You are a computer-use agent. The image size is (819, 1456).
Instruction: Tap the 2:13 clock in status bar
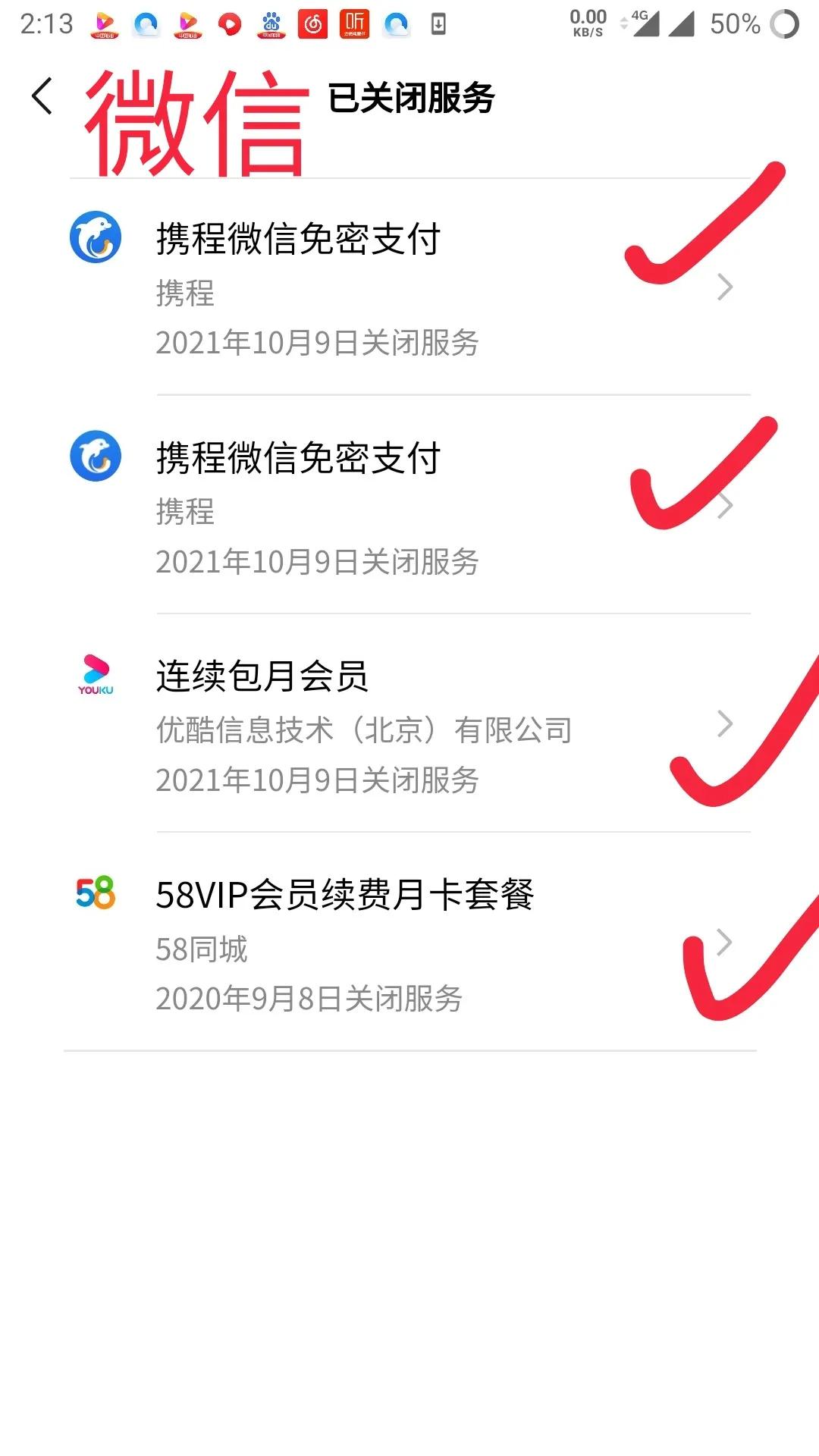tap(47, 24)
